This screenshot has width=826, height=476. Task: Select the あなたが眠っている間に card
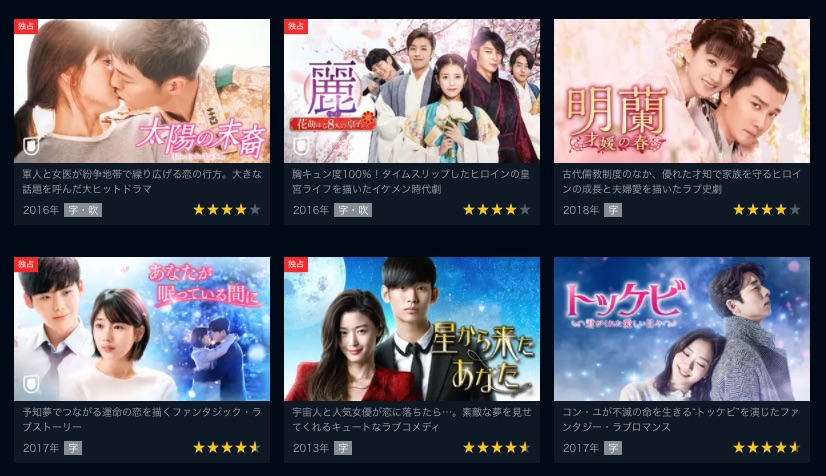[x=141, y=329]
